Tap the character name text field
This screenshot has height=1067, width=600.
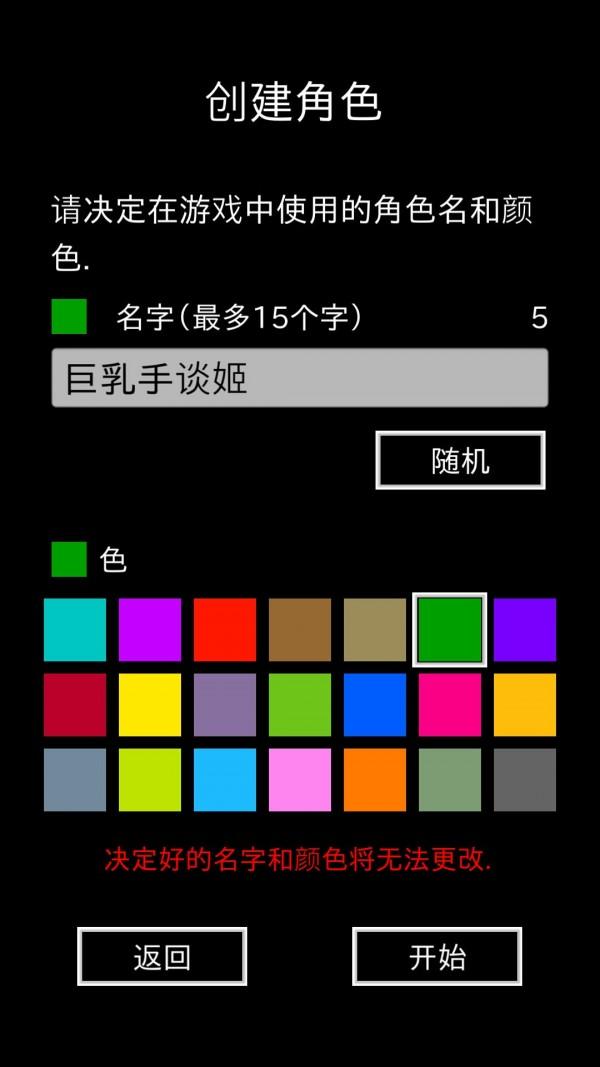299,378
